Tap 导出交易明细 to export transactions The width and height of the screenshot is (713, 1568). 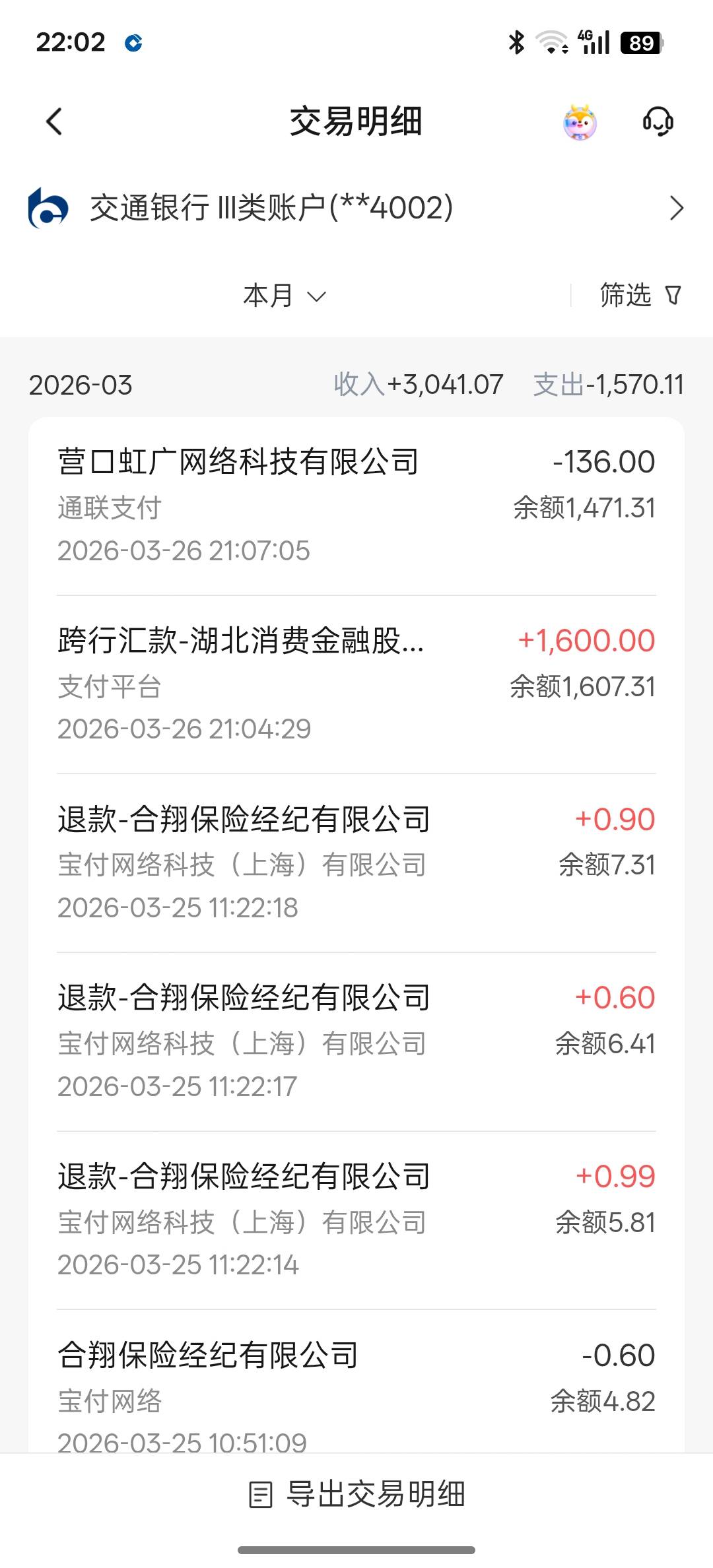pyautogui.click(x=356, y=1495)
